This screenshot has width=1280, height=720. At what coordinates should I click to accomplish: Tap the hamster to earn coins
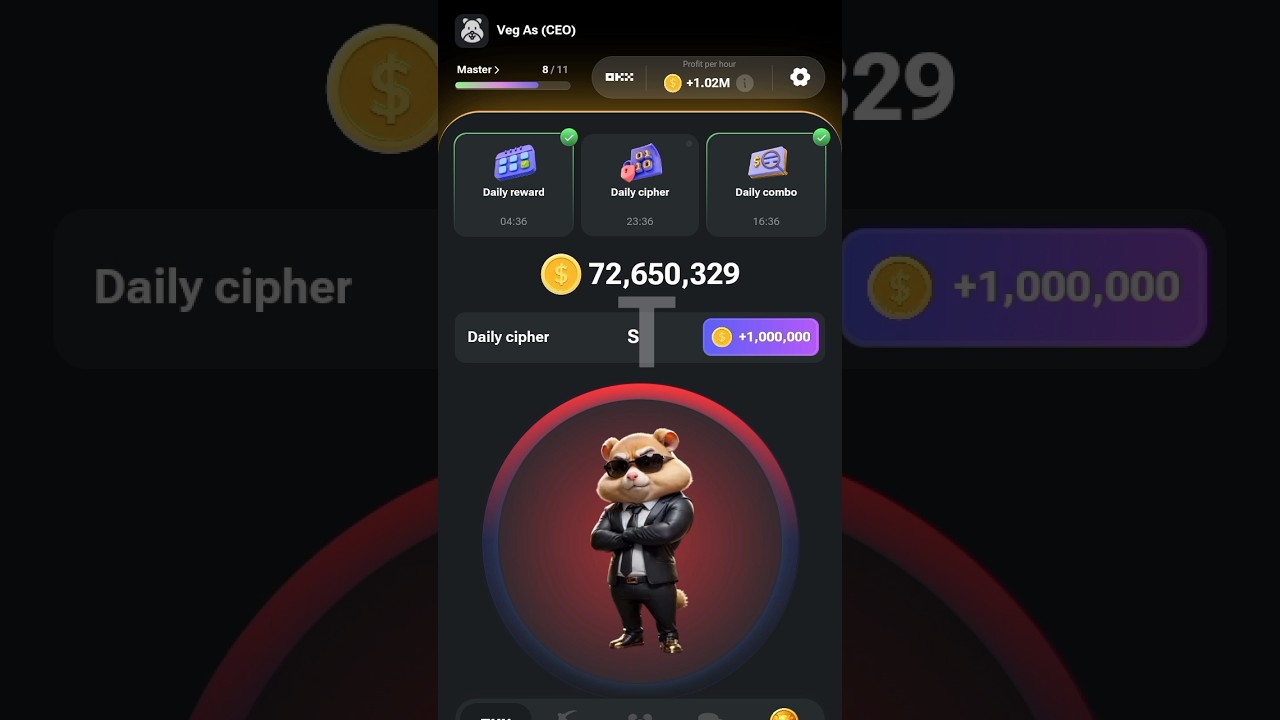pos(640,540)
